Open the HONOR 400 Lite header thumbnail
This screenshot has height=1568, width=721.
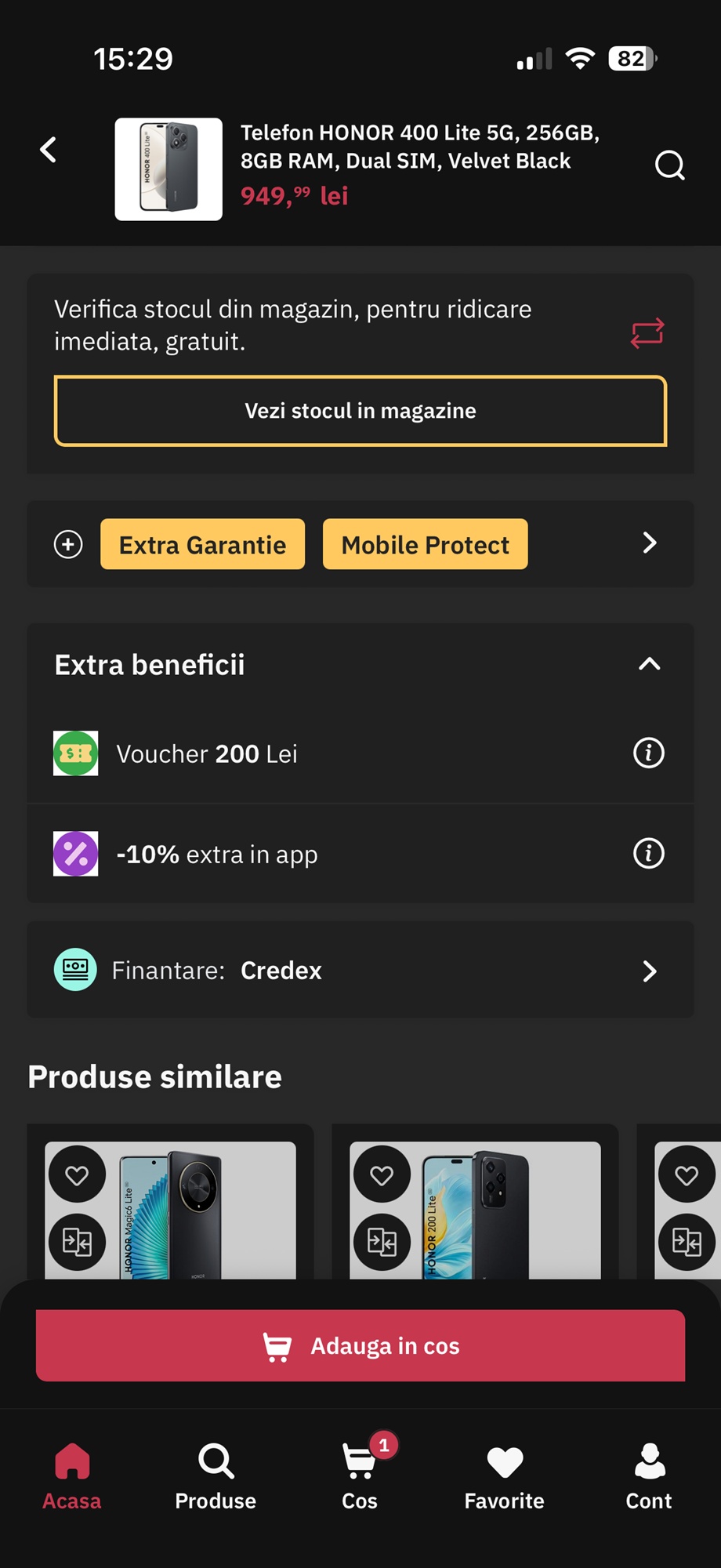coord(168,169)
